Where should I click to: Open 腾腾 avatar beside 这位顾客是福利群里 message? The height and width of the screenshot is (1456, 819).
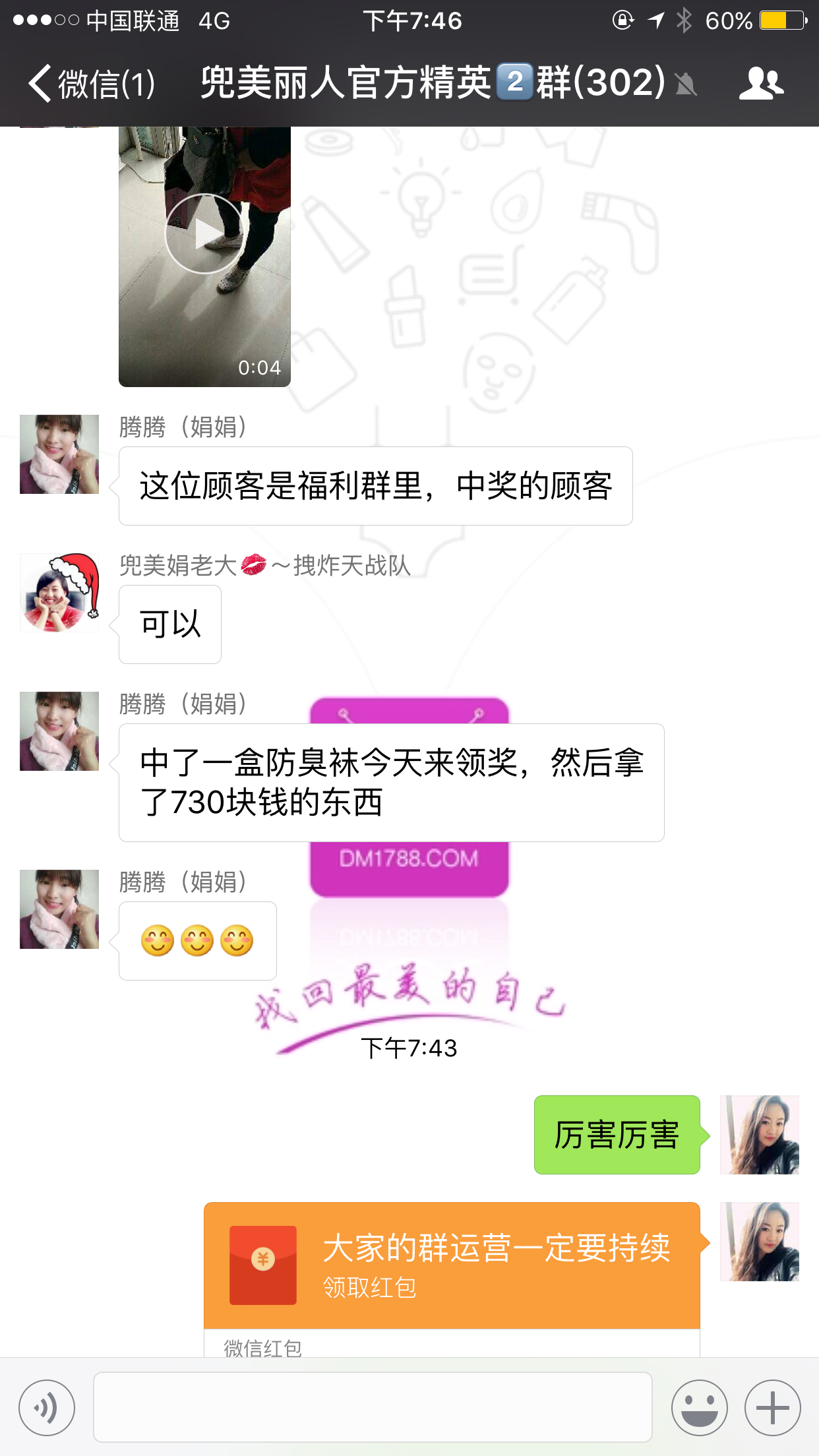coord(59,454)
